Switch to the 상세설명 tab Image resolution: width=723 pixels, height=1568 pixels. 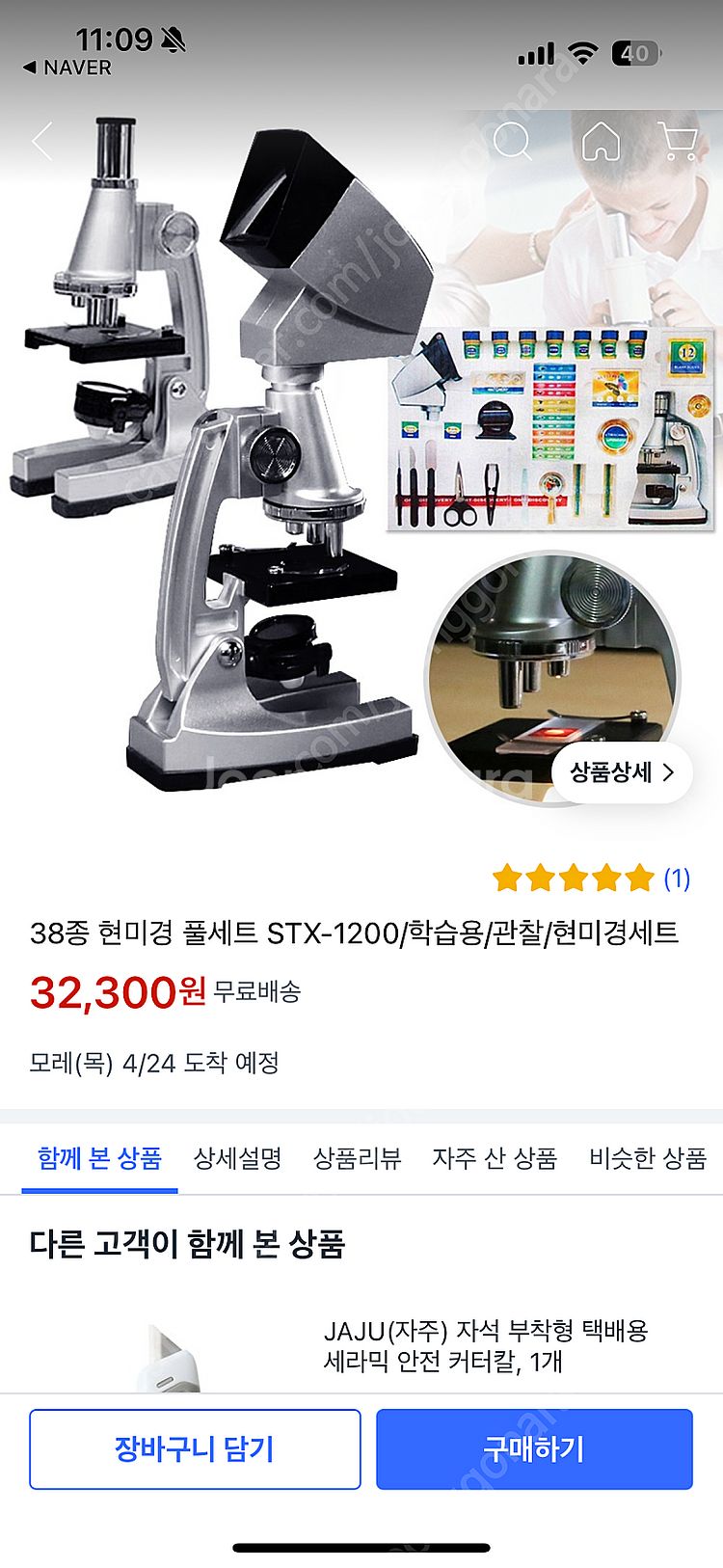coord(237,1158)
